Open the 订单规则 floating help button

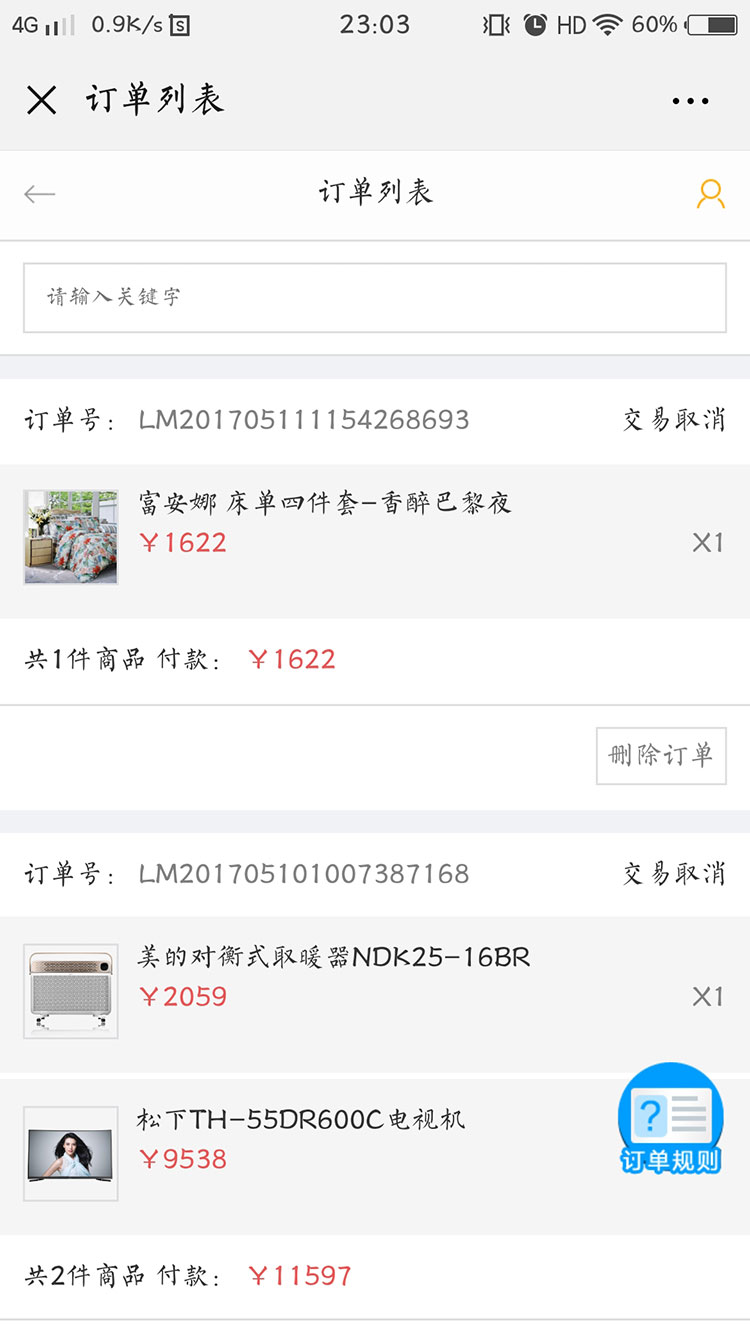670,1119
